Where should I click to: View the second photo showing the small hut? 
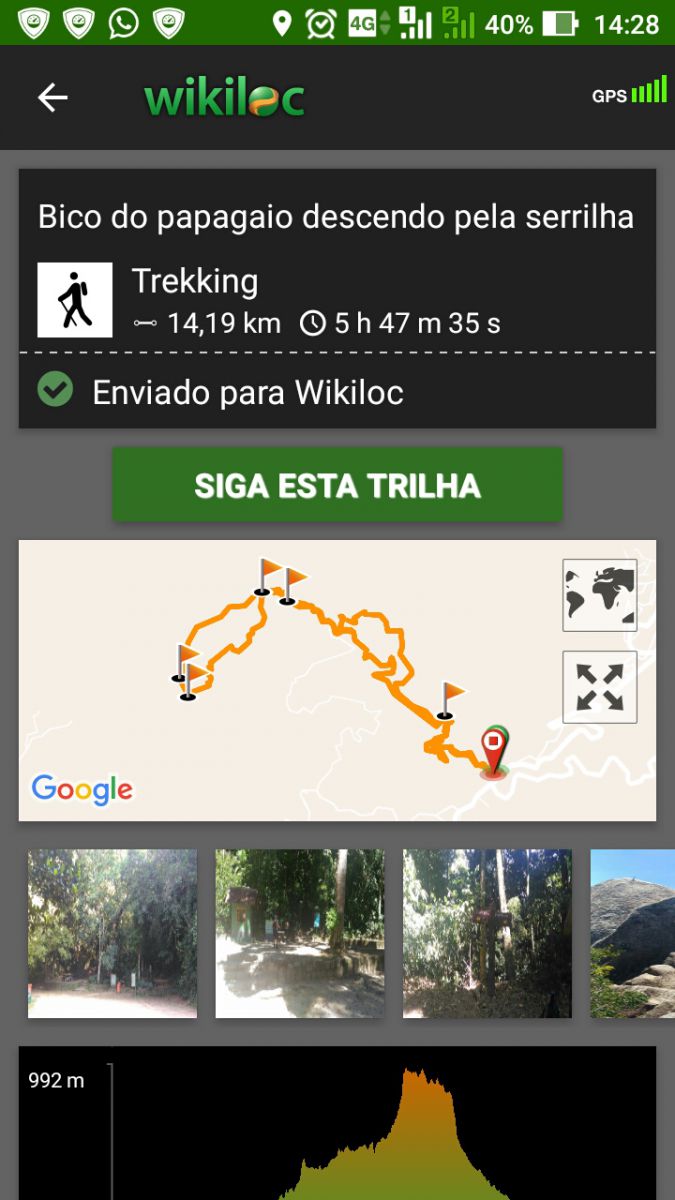(300, 933)
